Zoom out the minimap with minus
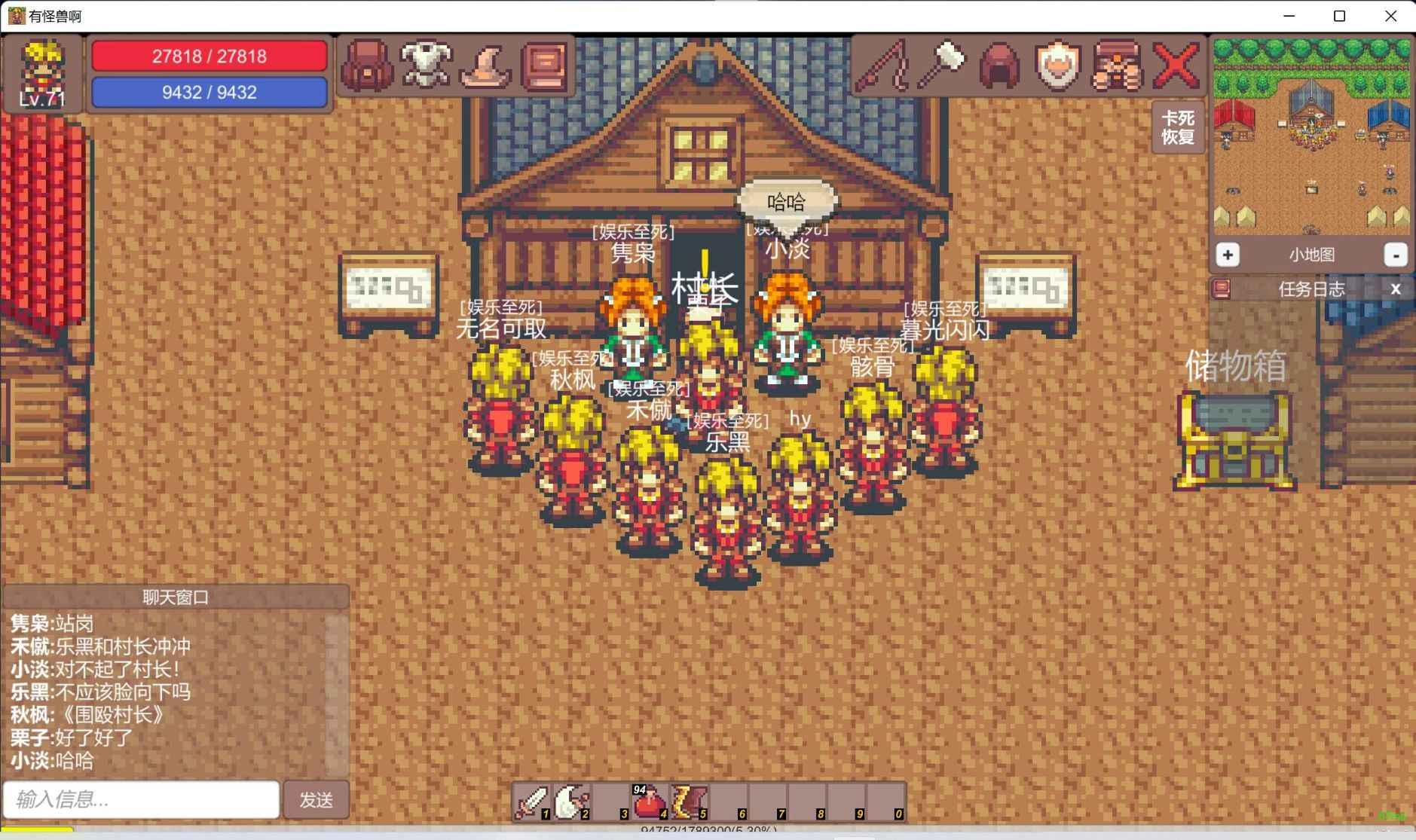The width and height of the screenshot is (1416, 840). [1396, 255]
